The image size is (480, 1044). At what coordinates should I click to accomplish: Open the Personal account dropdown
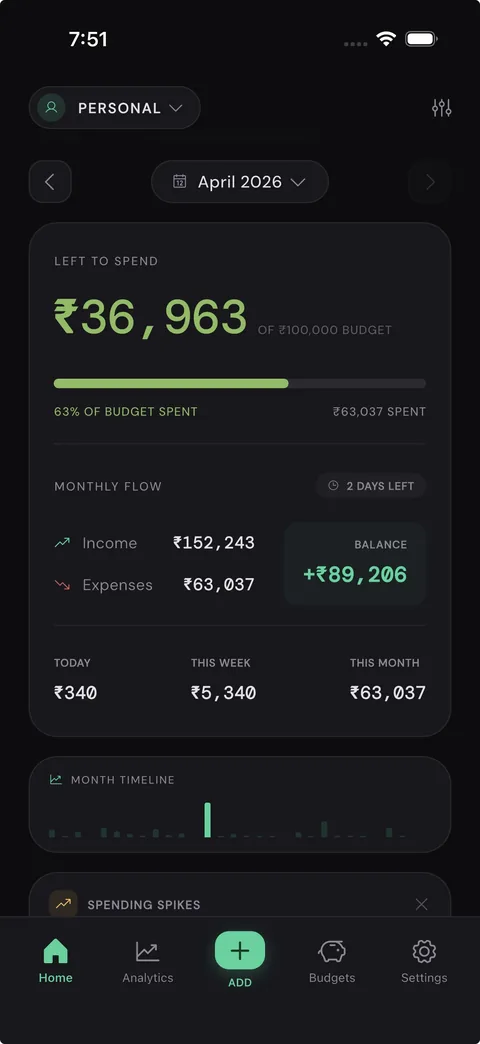pyautogui.click(x=115, y=108)
